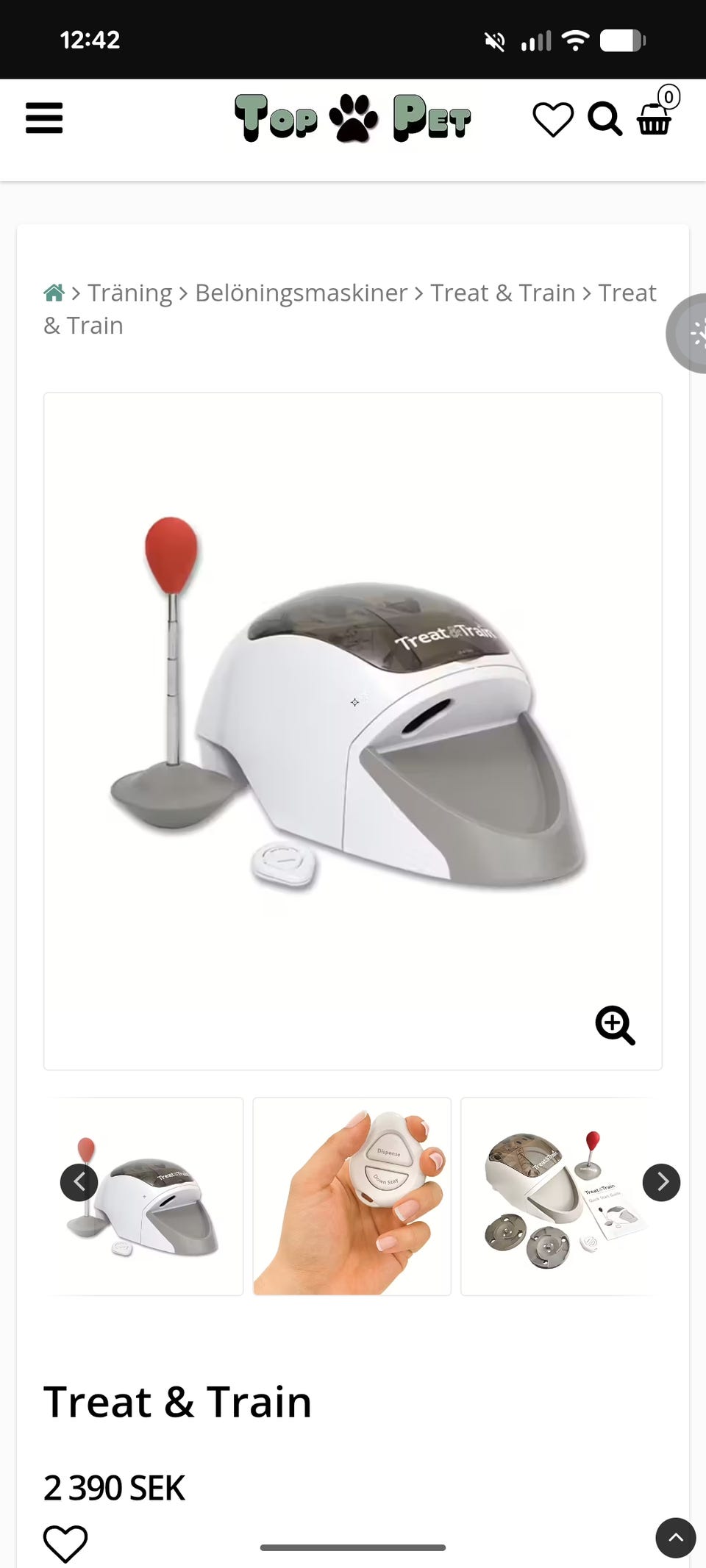Open the search magnifier
706x1568 pixels.
pos(605,119)
